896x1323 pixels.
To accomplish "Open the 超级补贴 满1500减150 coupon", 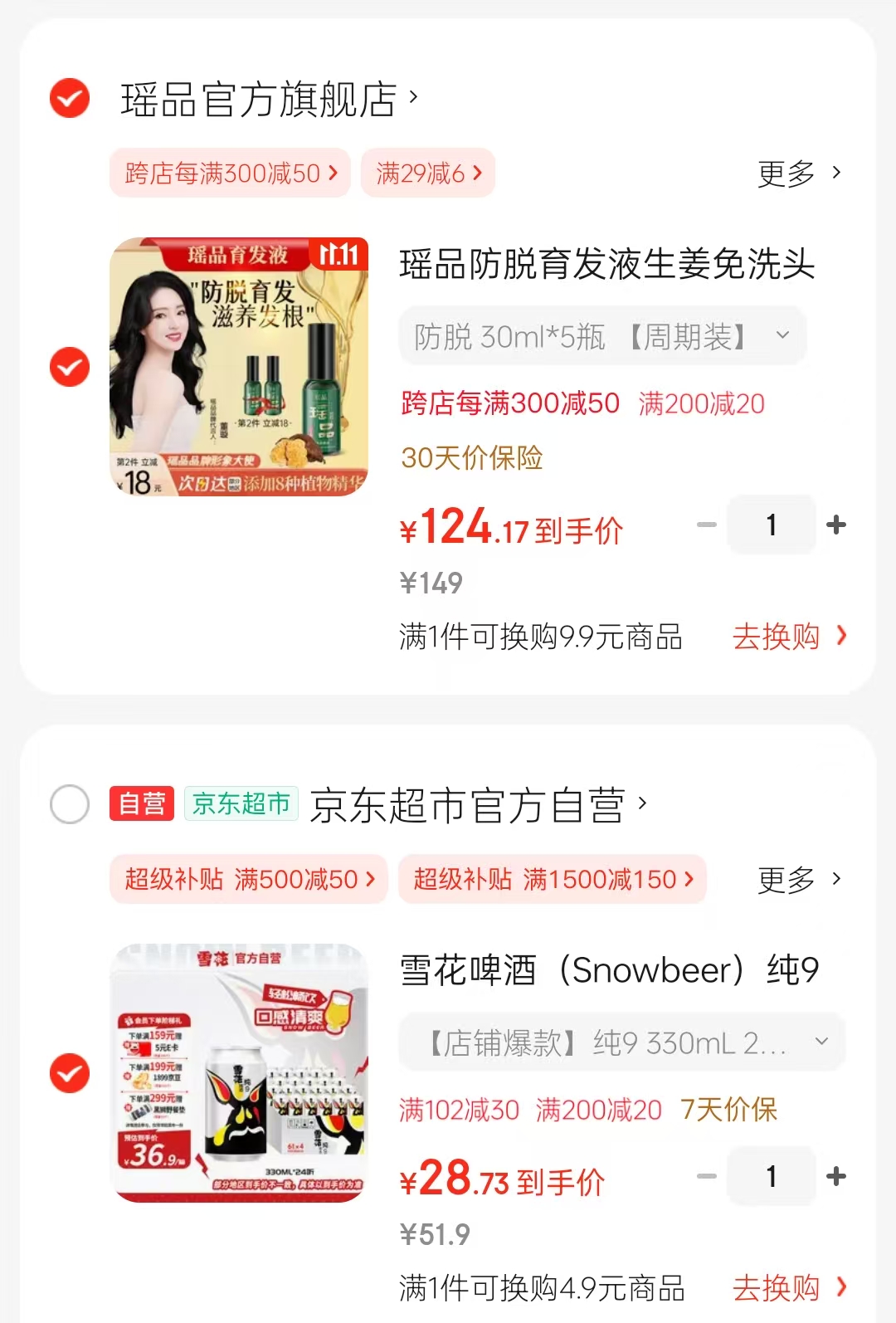I will tap(553, 879).
